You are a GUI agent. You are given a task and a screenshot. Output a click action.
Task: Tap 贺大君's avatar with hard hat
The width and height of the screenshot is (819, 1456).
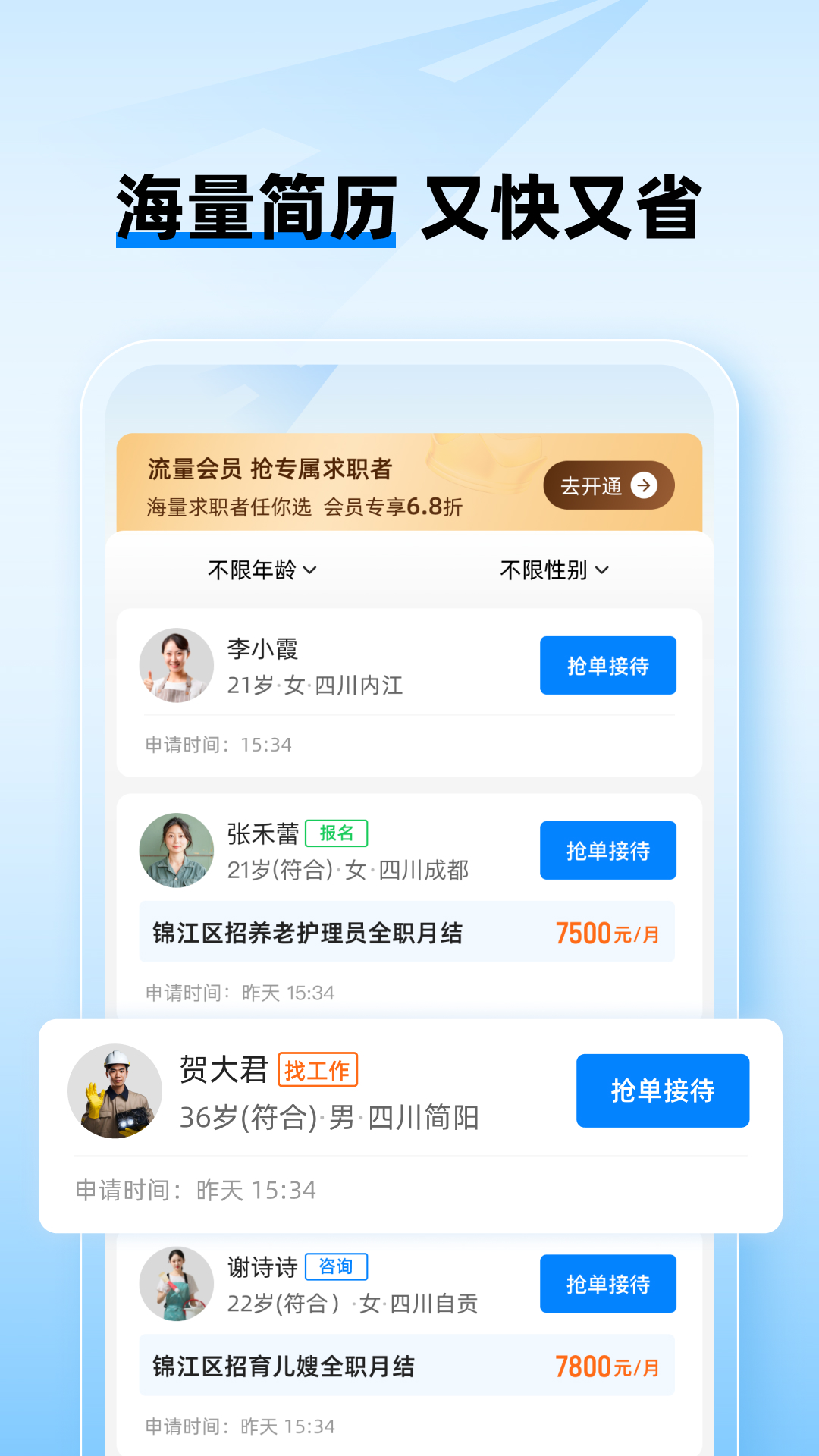pyautogui.click(x=115, y=1090)
